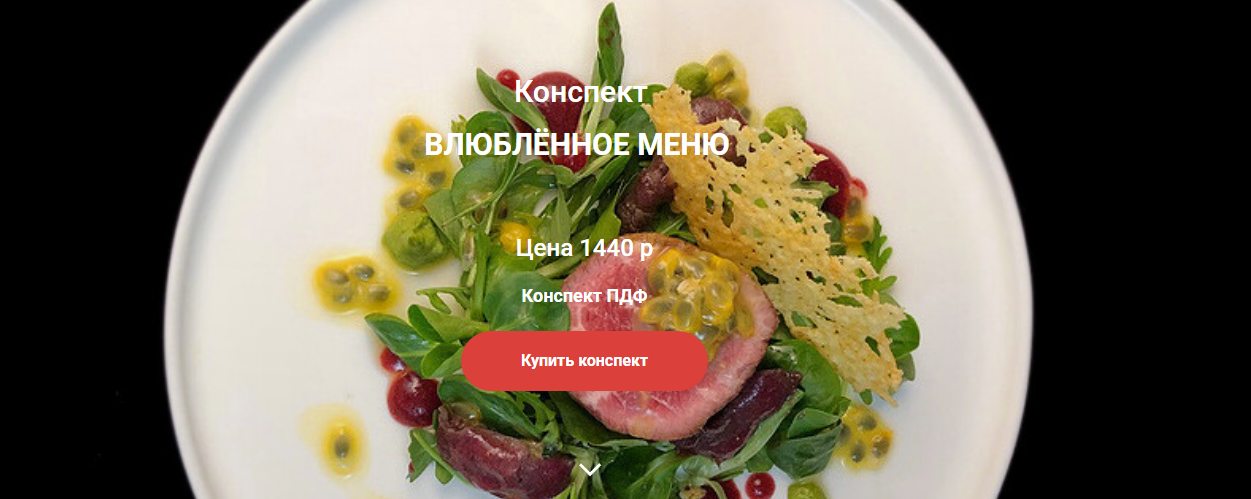Tap the Купить конспект button
Screen dimensions: 1251x499
[x=584, y=361]
